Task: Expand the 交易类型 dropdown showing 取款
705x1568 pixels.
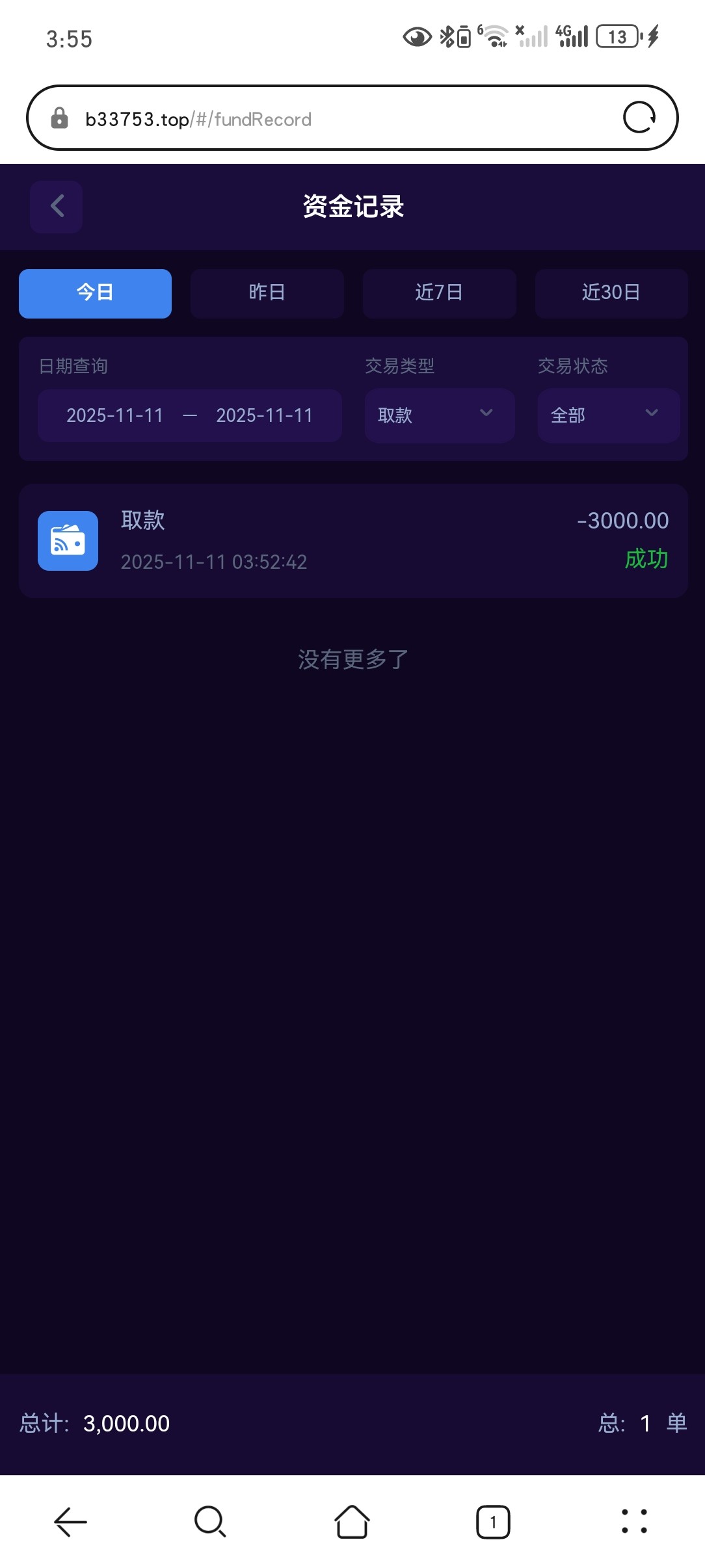Action: pyautogui.click(x=439, y=415)
